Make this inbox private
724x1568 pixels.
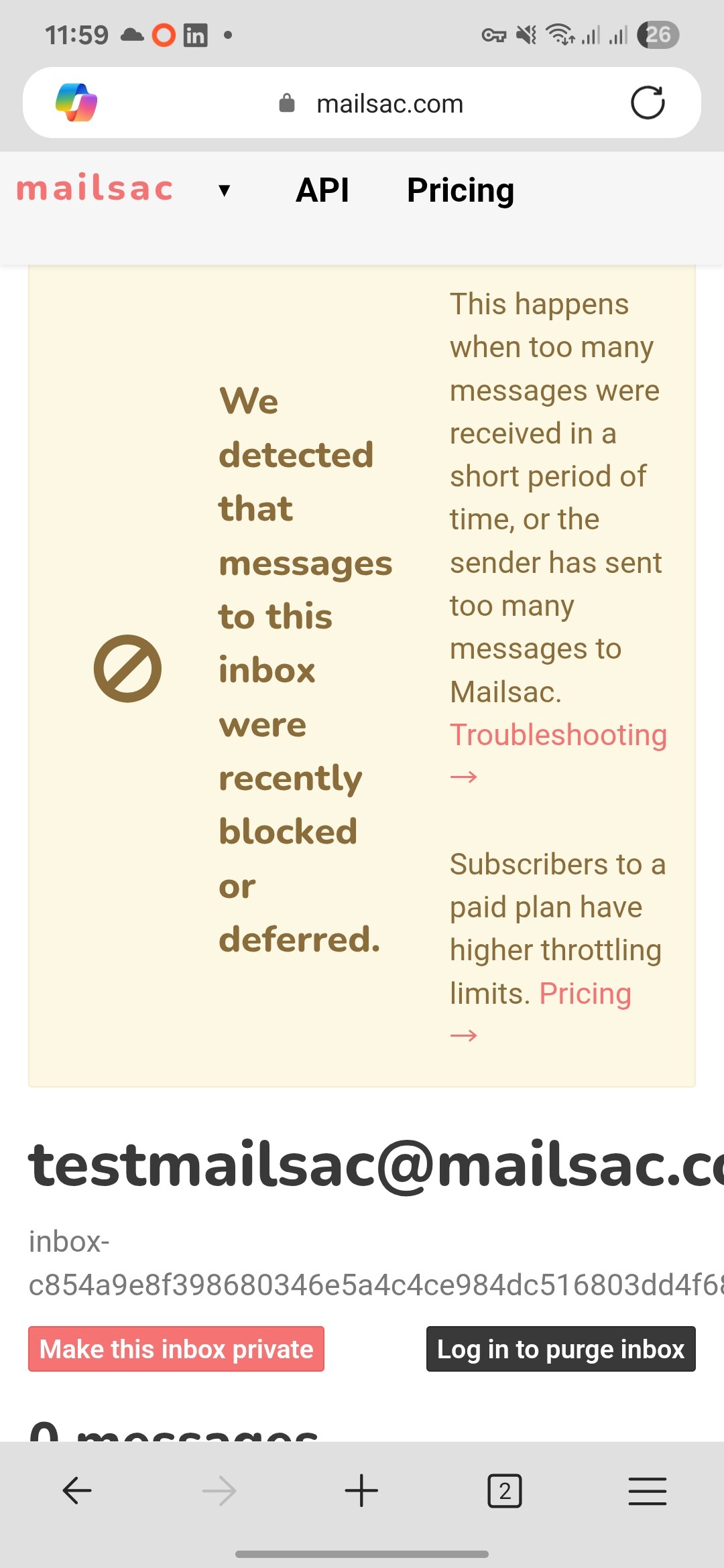(x=176, y=1349)
